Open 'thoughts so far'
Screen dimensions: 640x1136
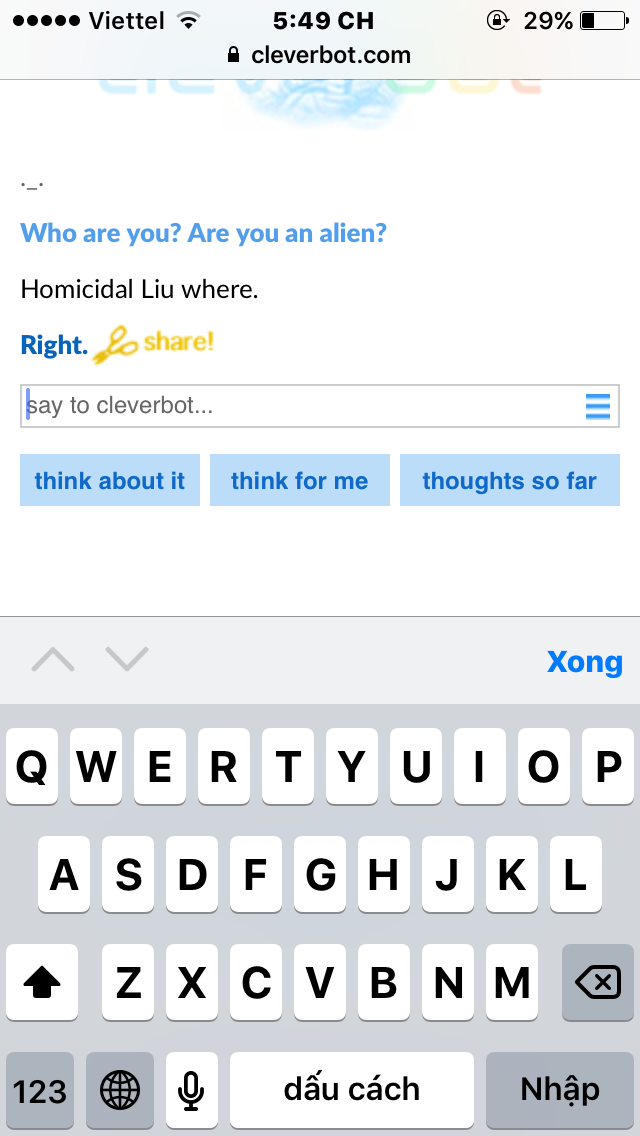tap(509, 481)
